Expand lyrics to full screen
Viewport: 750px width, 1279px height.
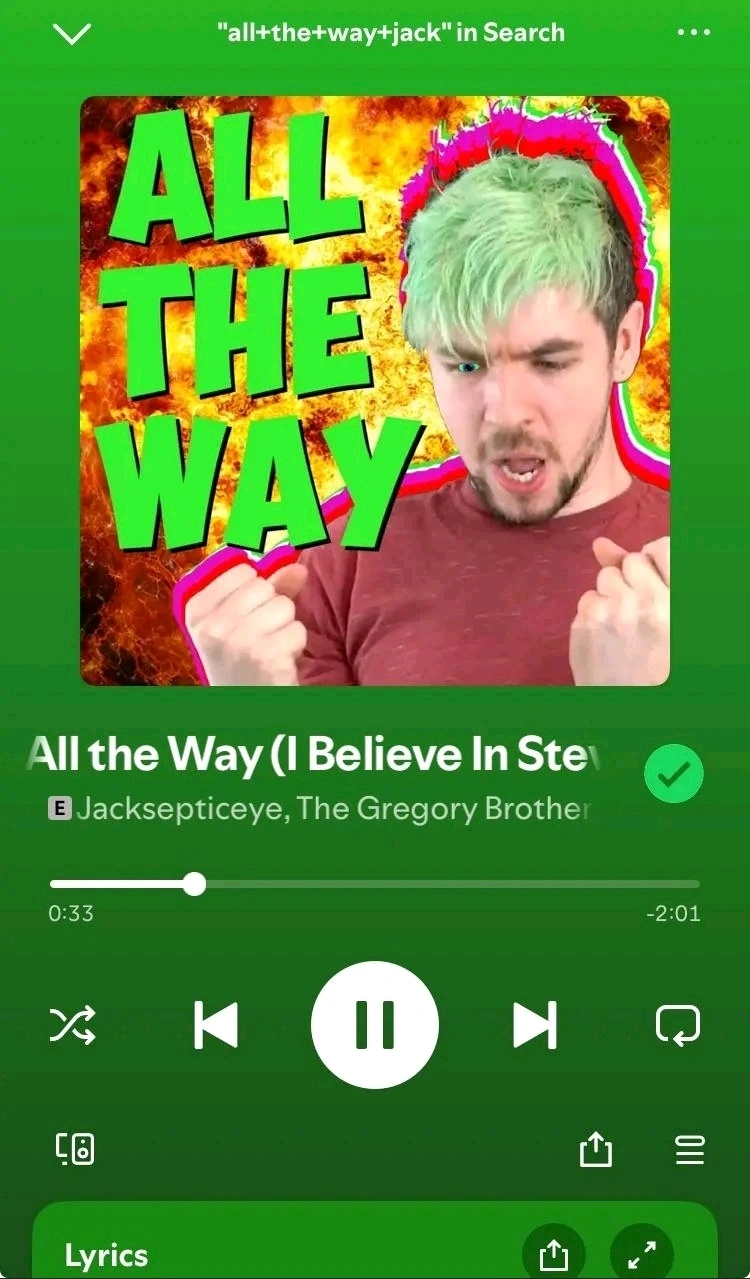coord(641,1254)
